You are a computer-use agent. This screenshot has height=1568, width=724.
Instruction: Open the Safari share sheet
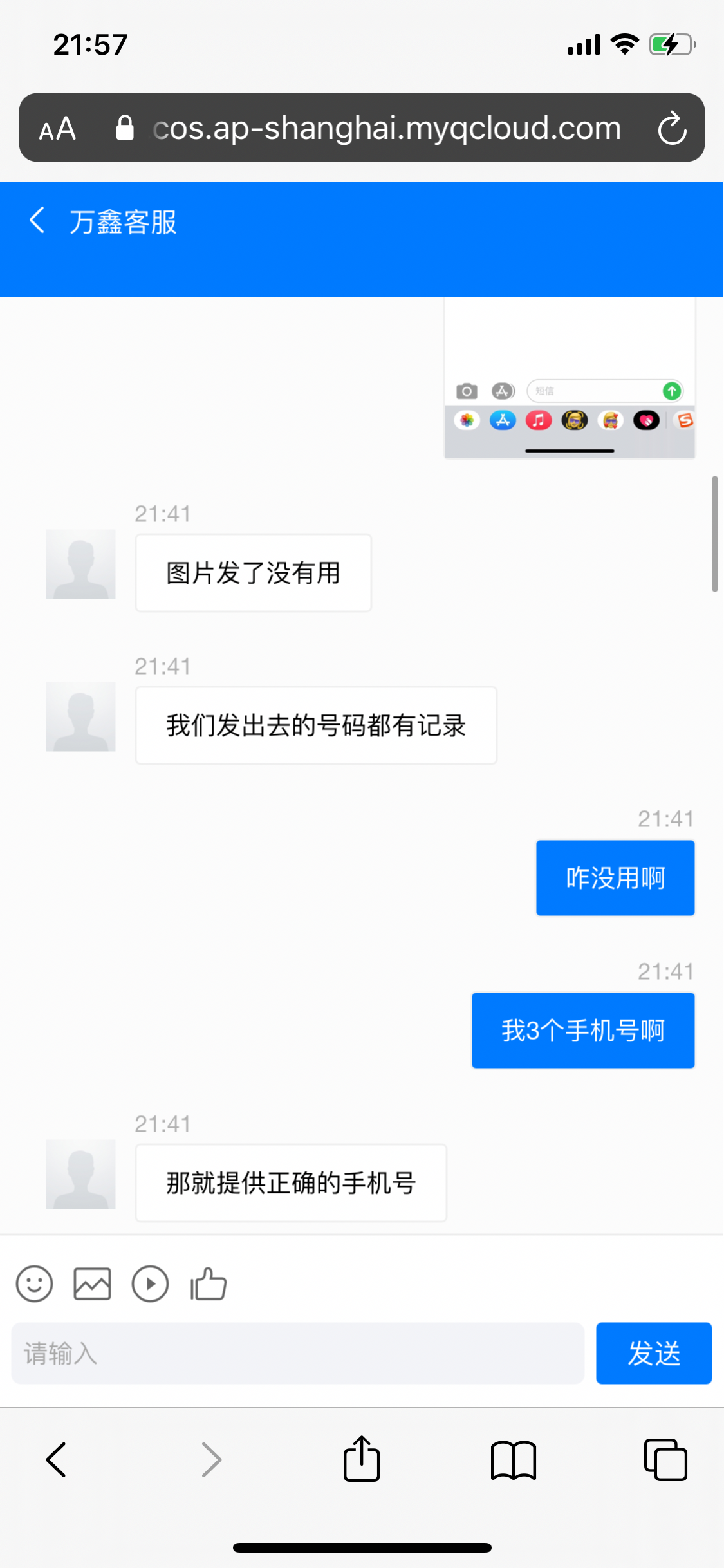point(362,1459)
